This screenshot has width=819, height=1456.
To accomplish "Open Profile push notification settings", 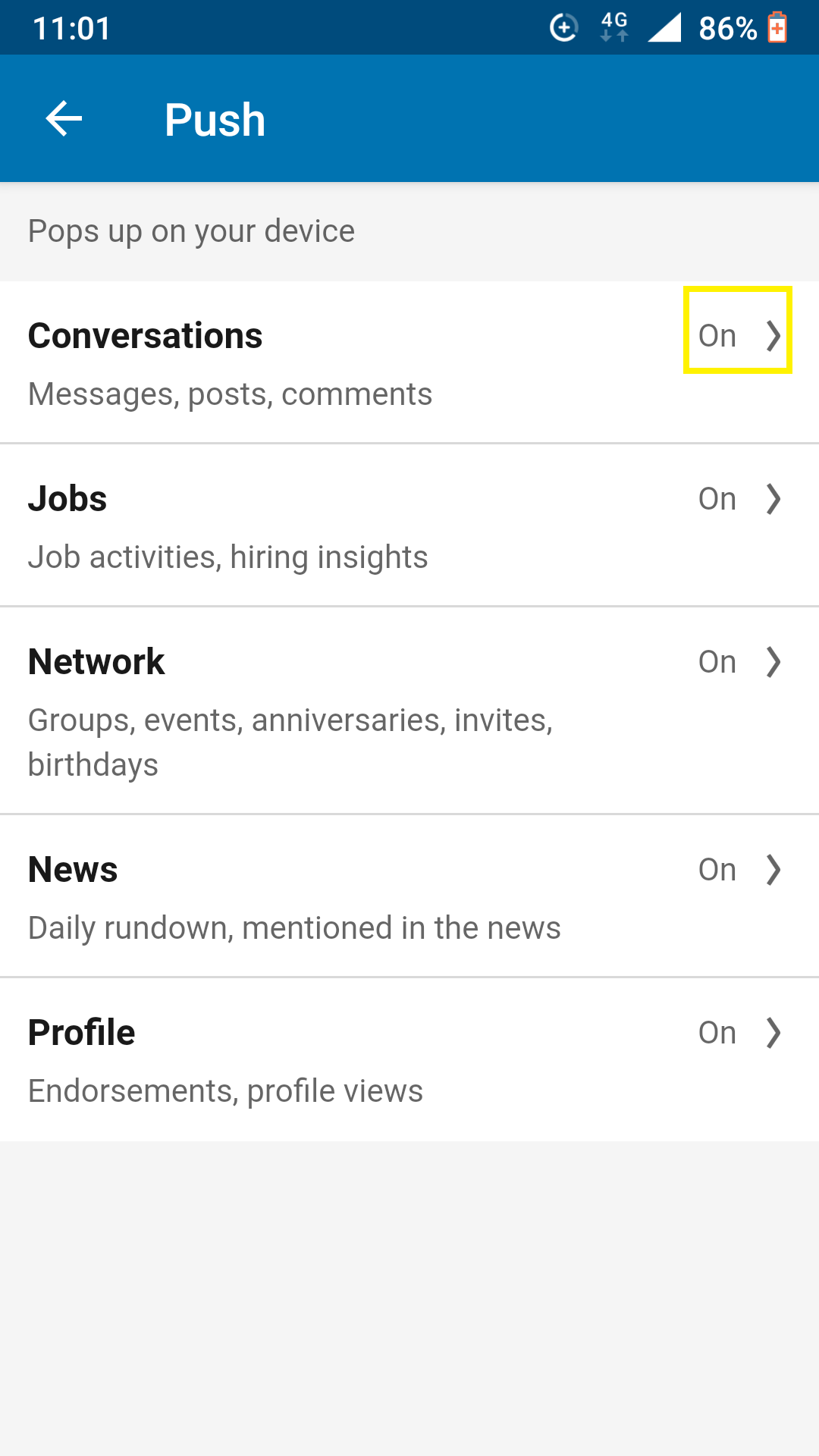I will pyautogui.click(x=409, y=1059).
